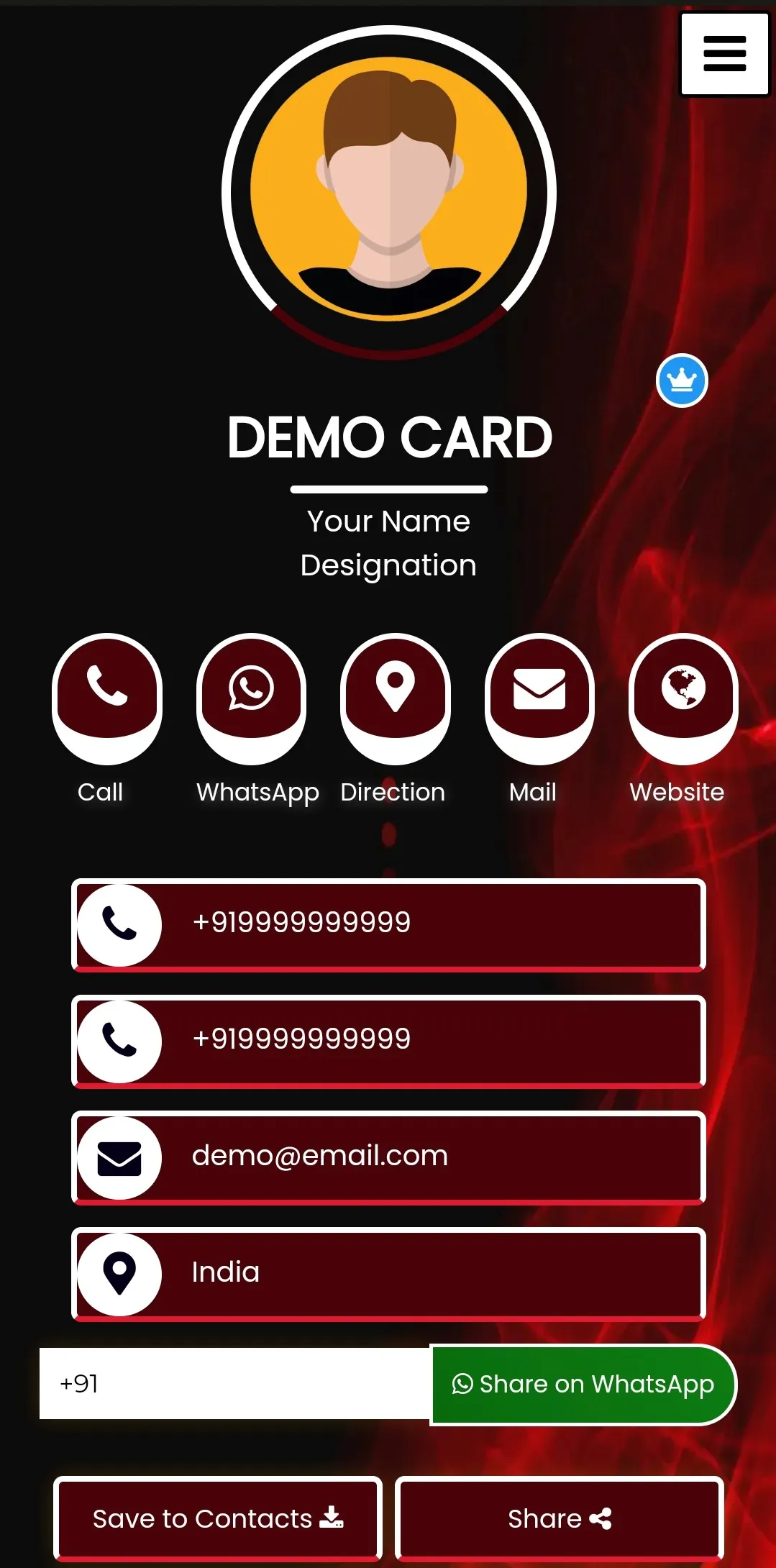Viewport: 776px width, 1568px height.
Task: Tap the Mail quick action icon
Action: coord(539,688)
